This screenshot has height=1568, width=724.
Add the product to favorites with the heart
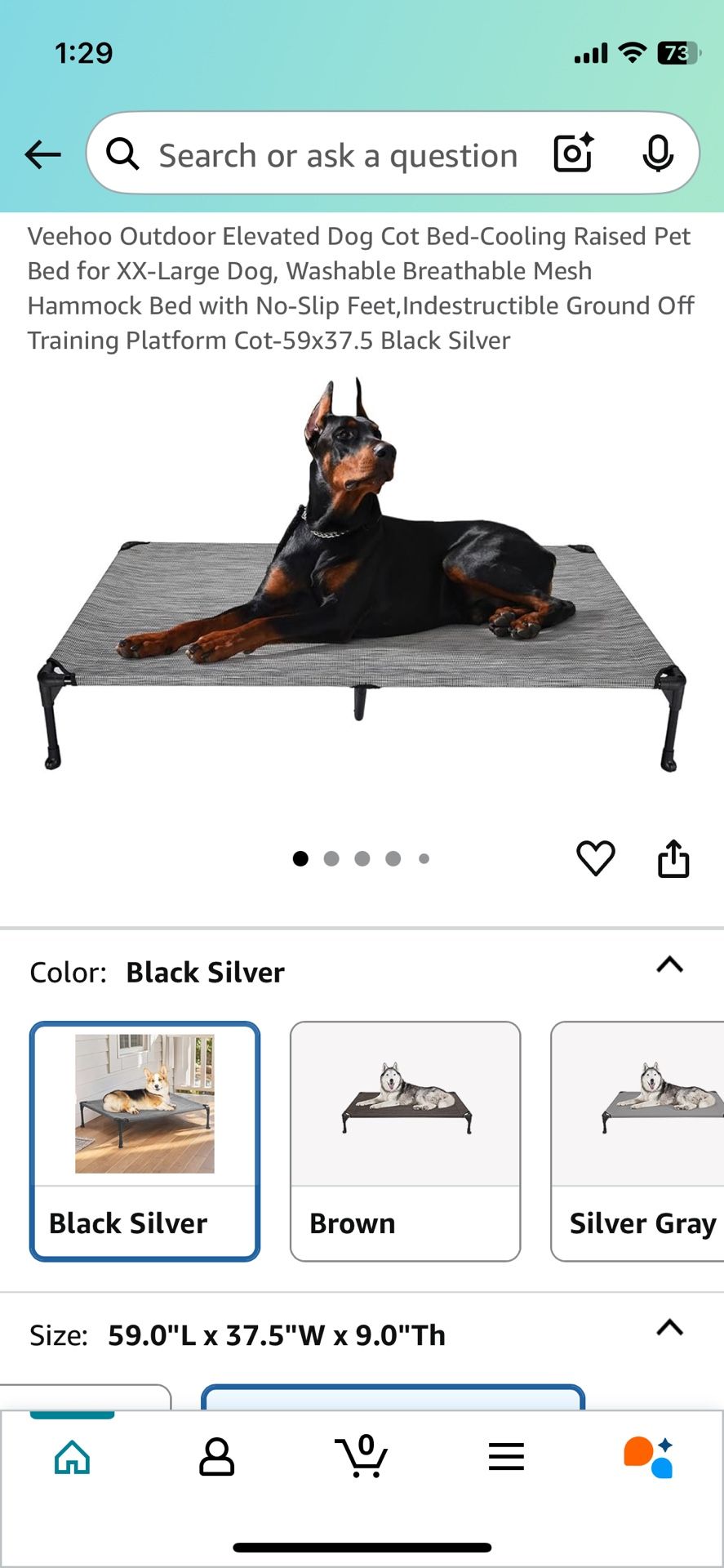[596, 858]
